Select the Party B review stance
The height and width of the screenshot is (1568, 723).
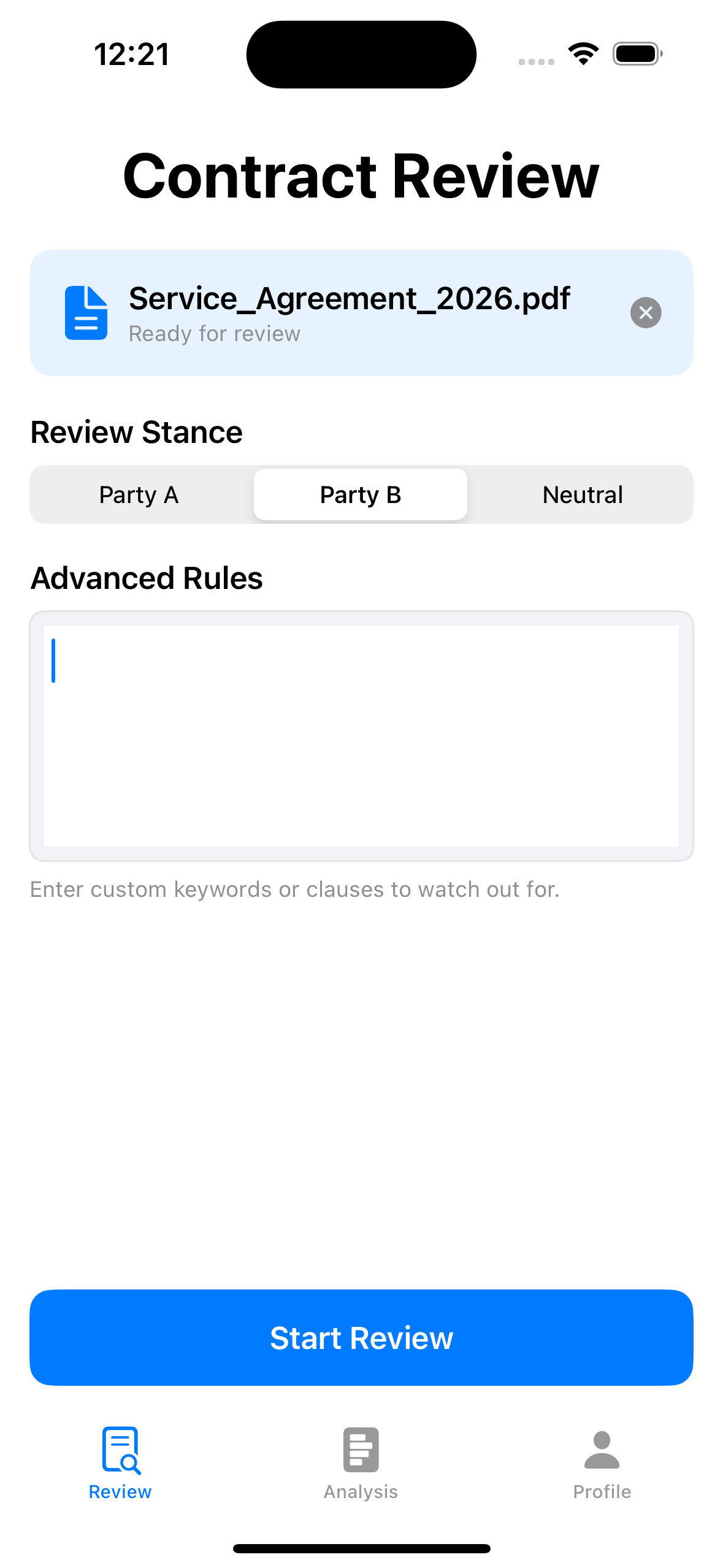pos(361,494)
